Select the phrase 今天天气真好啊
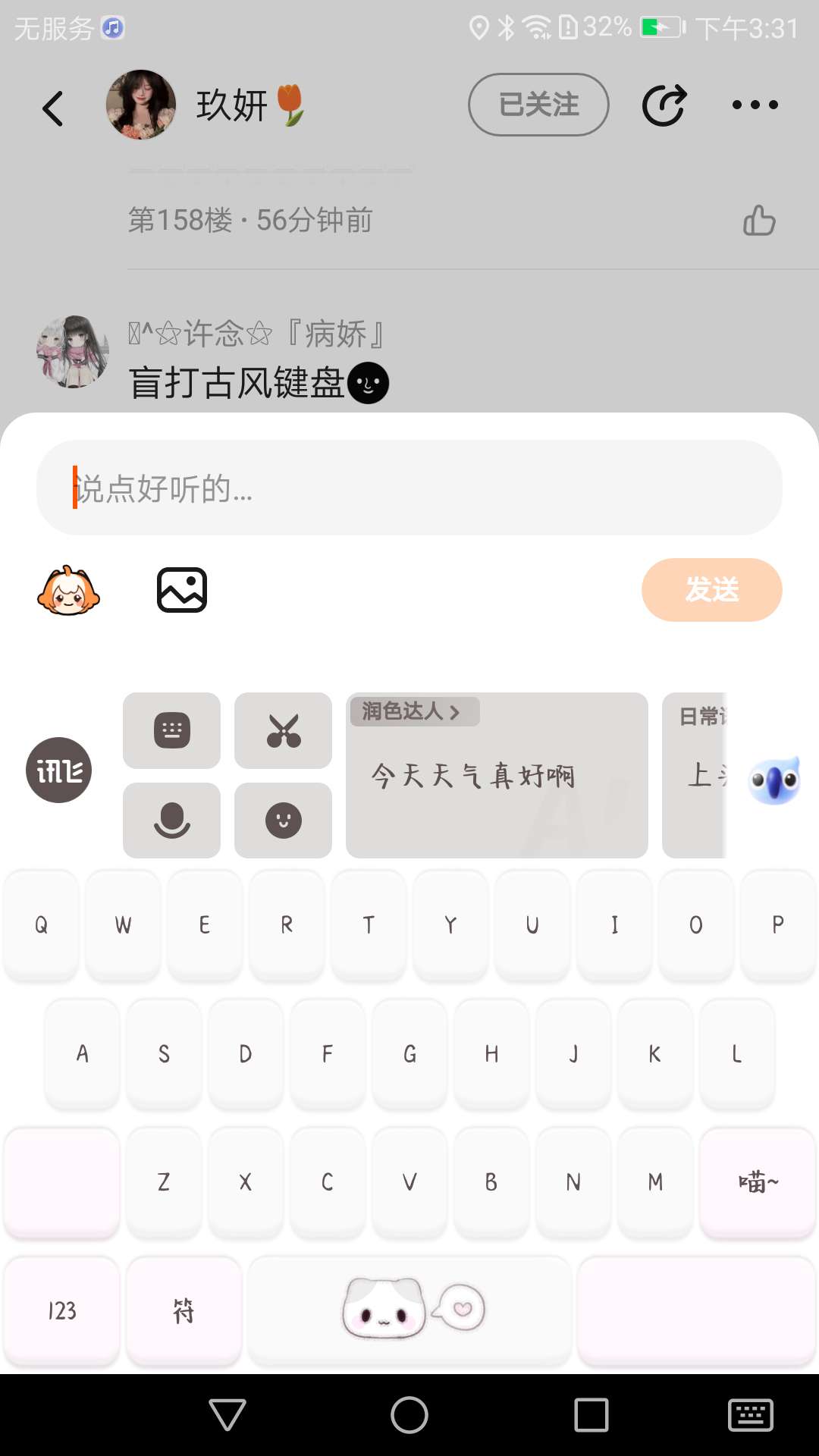 473,777
